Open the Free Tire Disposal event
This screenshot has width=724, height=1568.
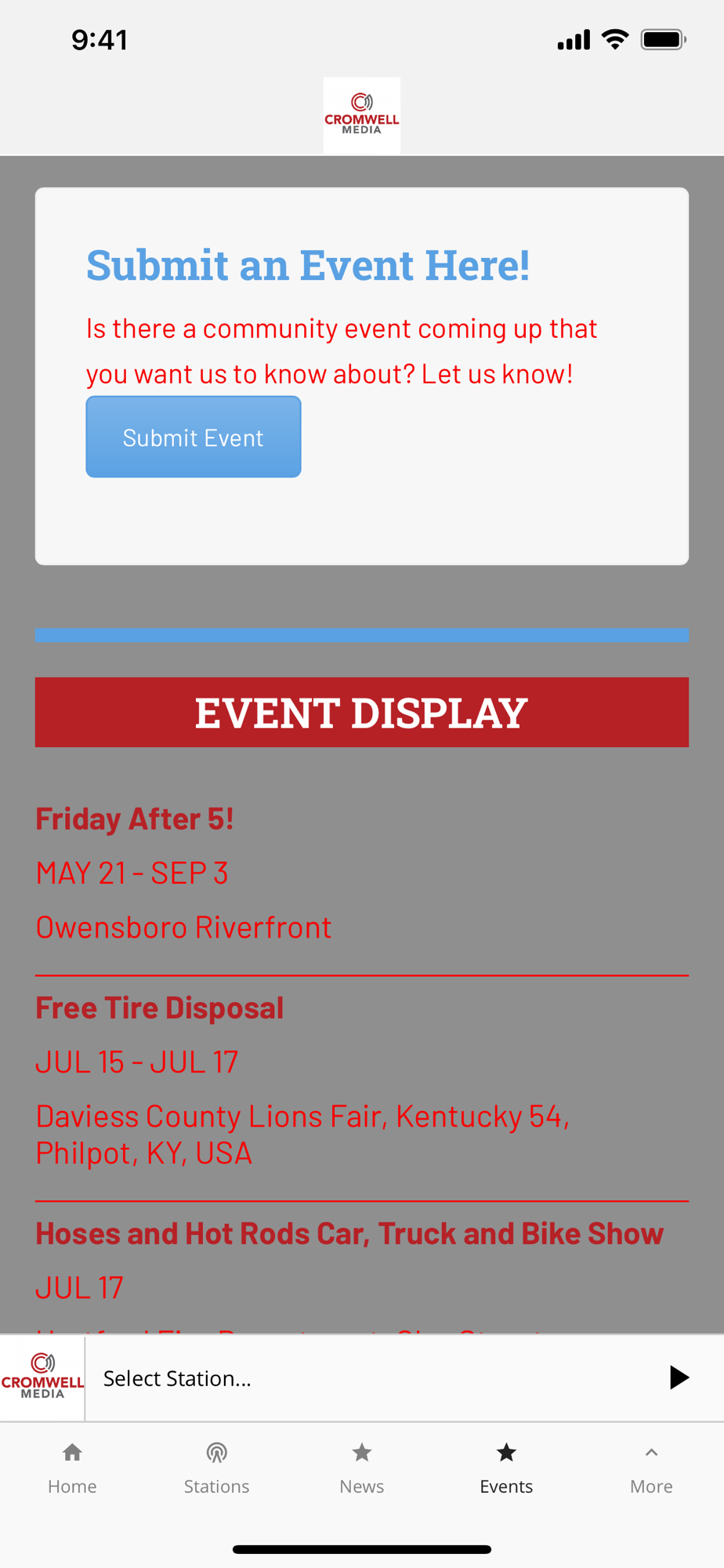159,1007
